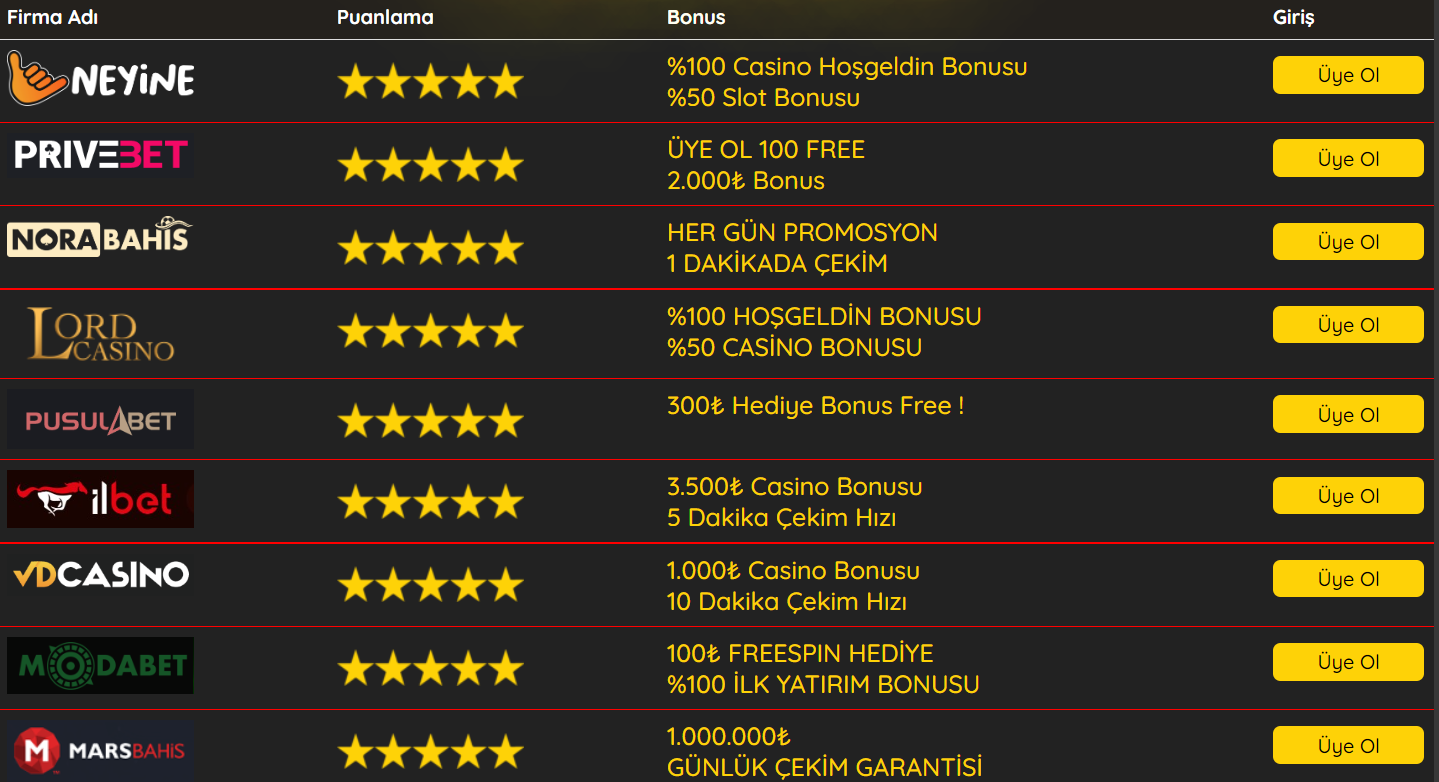Tap Üye Ol for Privebet
This screenshot has height=782, width=1439.
1347,158
